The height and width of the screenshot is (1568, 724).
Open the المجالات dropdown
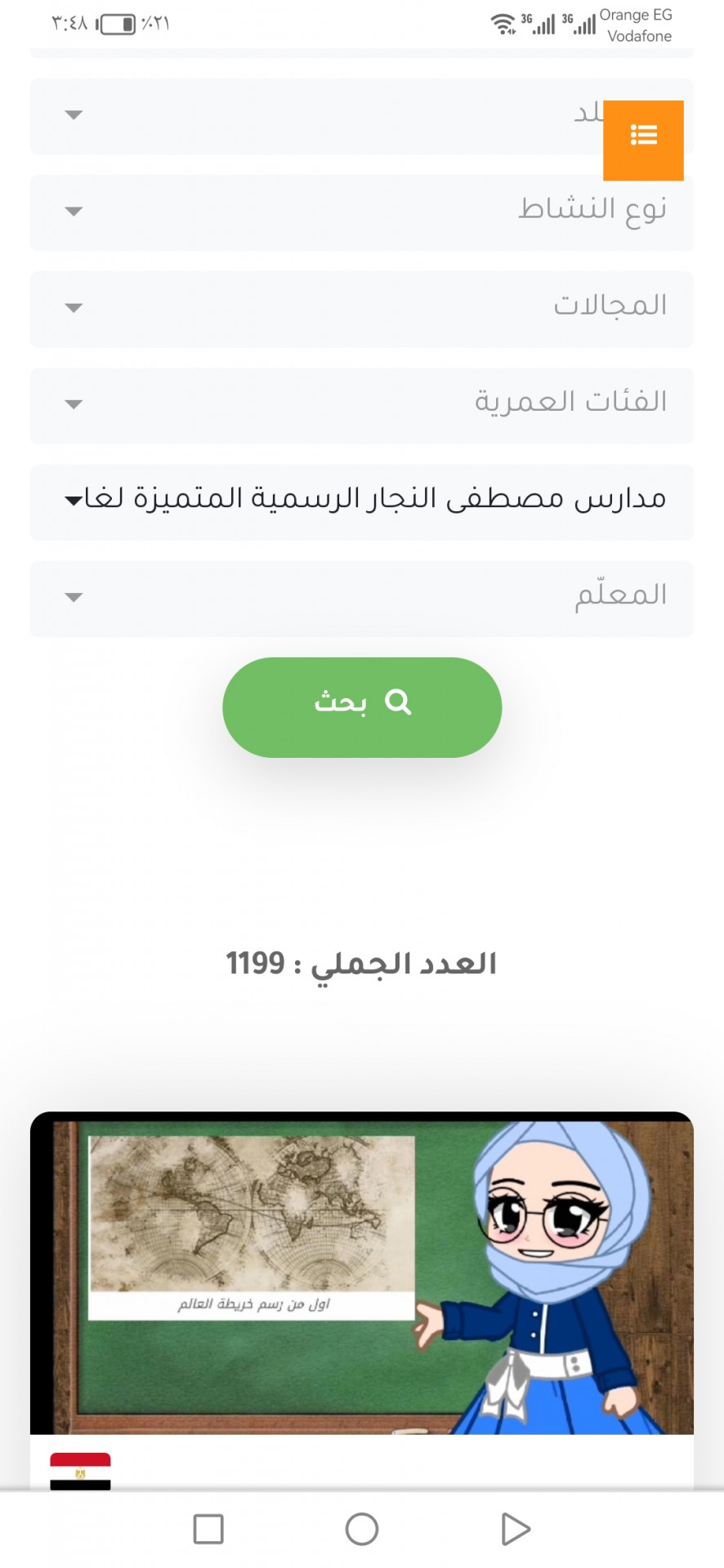[x=361, y=309]
